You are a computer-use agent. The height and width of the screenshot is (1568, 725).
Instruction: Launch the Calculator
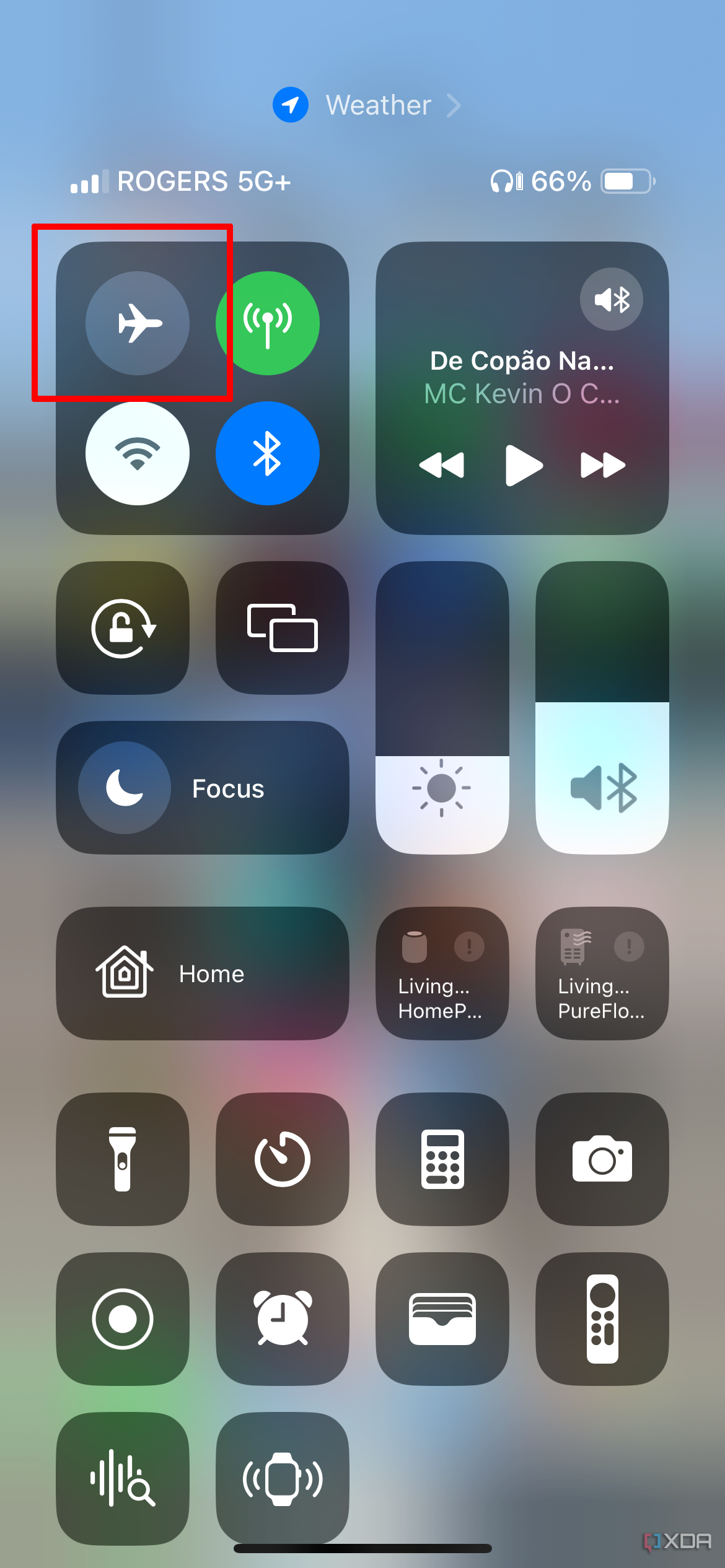click(x=442, y=1159)
